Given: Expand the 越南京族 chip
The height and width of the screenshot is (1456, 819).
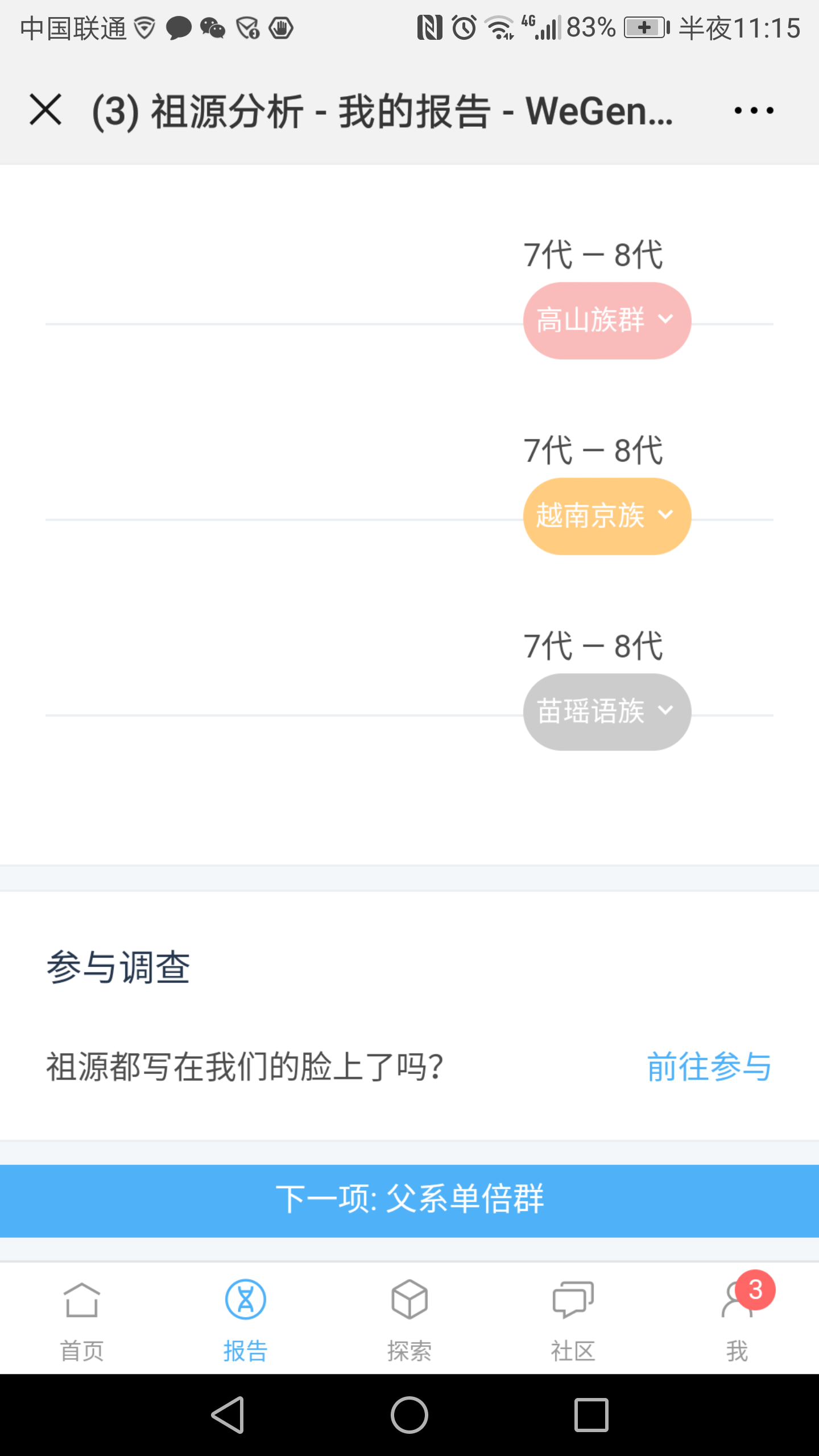Looking at the screenshot, I should [x=607, y=516].
